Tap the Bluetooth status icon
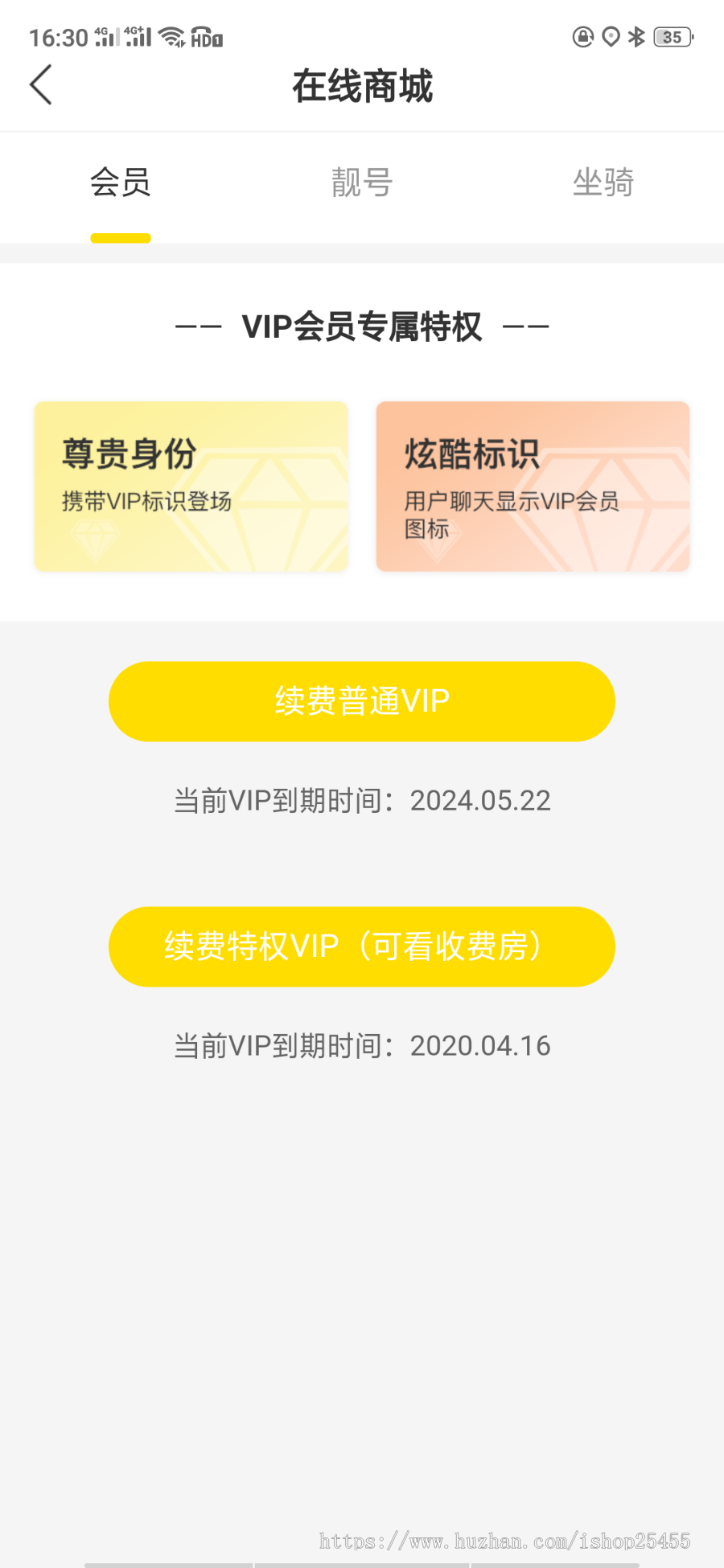Viewport: 724px width, 1568px height. (x=636, y=36)
